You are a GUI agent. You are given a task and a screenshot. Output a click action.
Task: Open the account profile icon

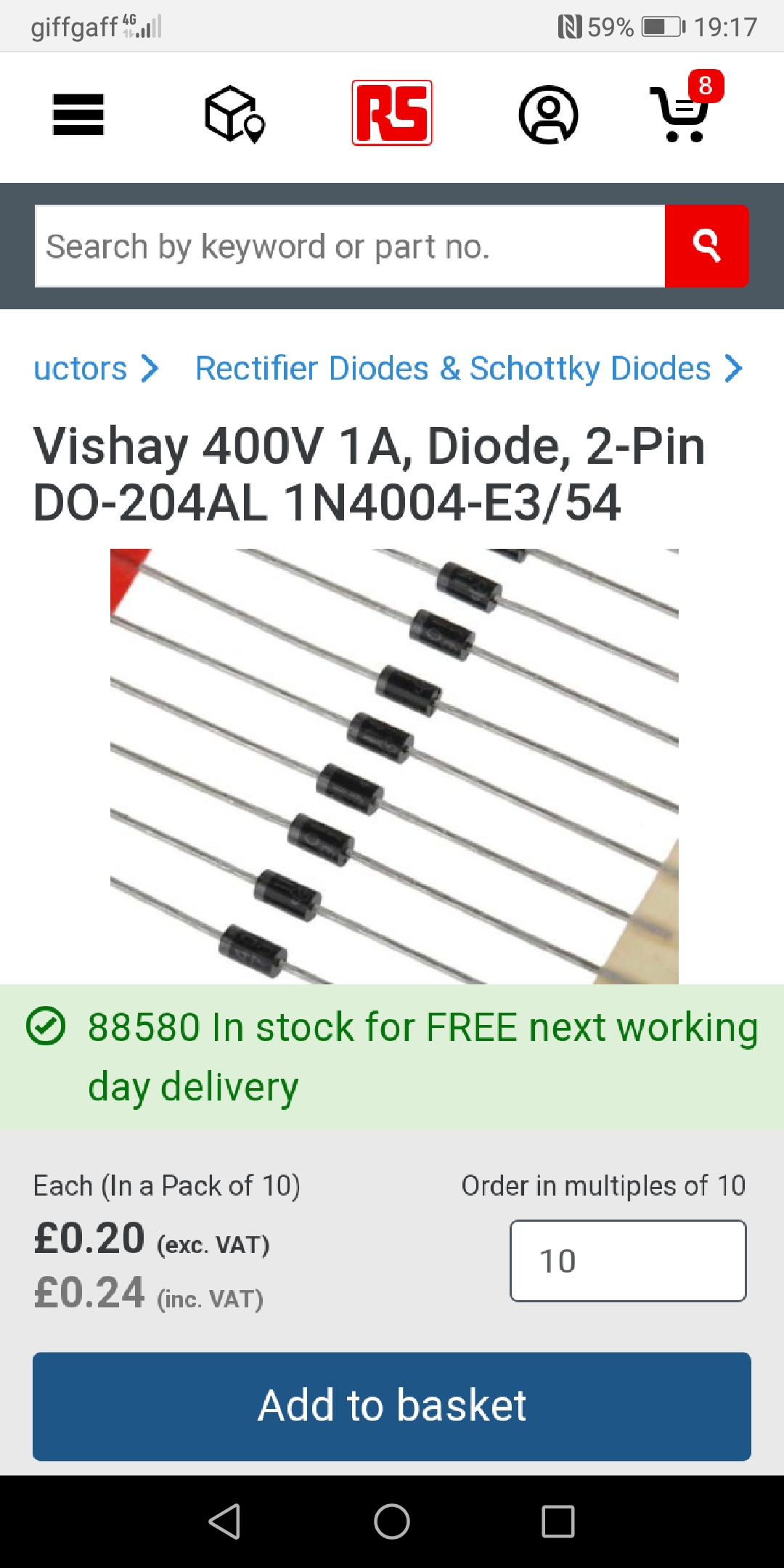(548, 115)
